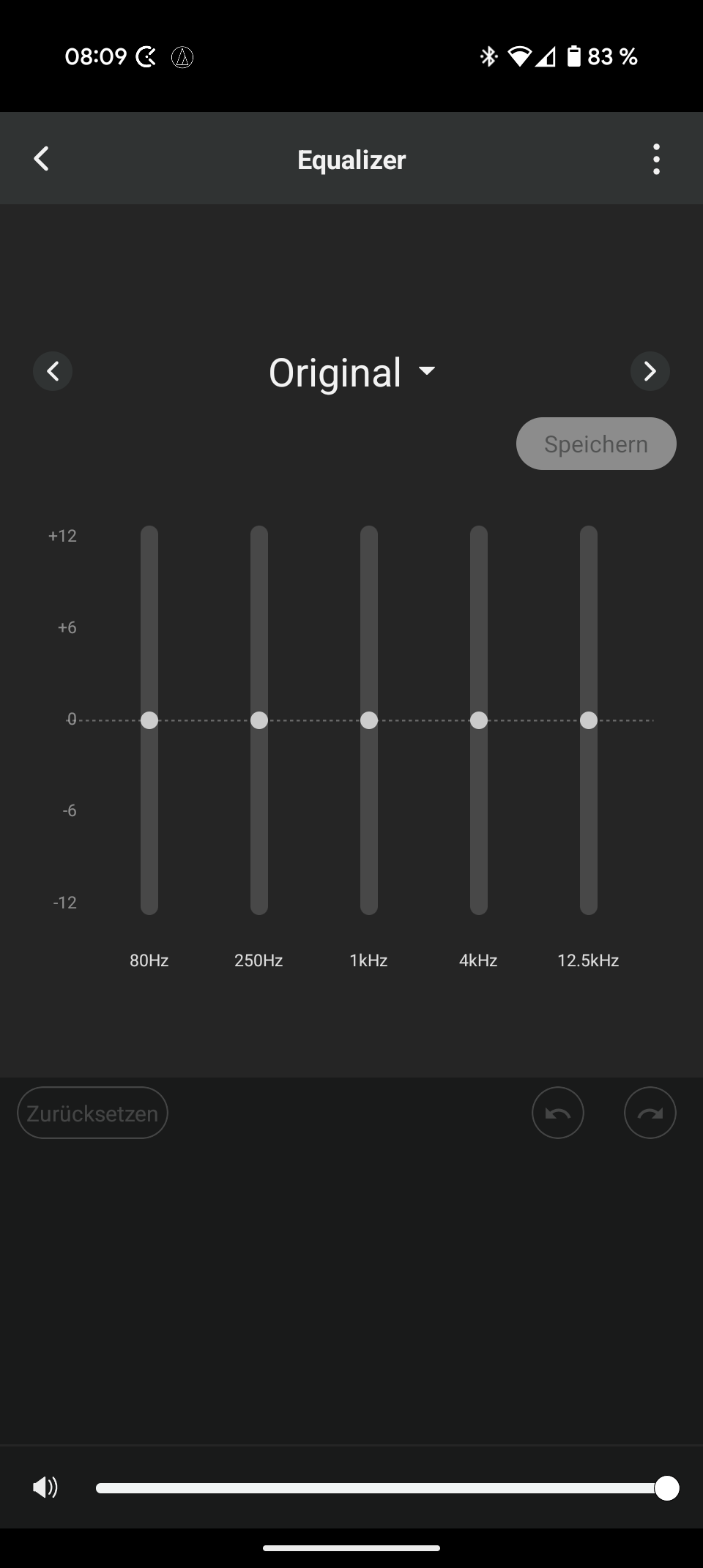Undo the last equalizer change

558,1113
